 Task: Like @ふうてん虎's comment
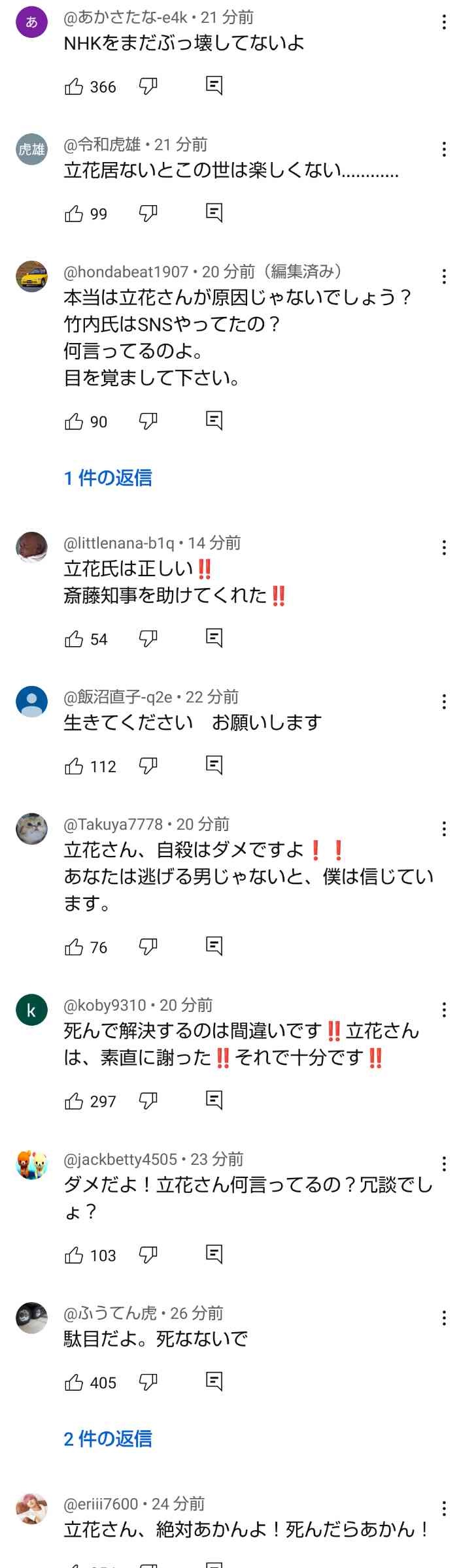point(74,1382)
